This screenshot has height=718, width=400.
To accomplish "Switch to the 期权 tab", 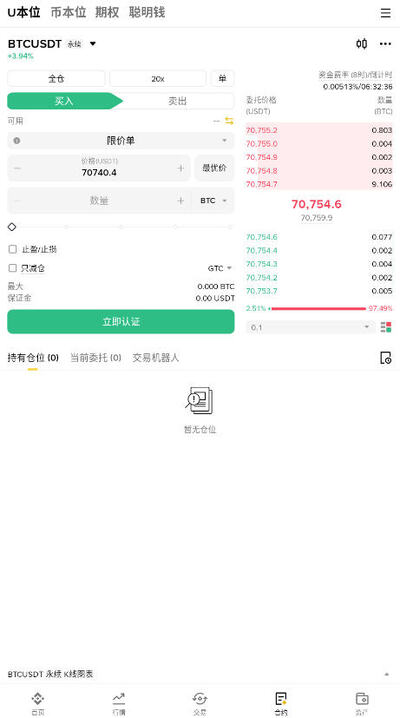I will click(x=107, y=12).
